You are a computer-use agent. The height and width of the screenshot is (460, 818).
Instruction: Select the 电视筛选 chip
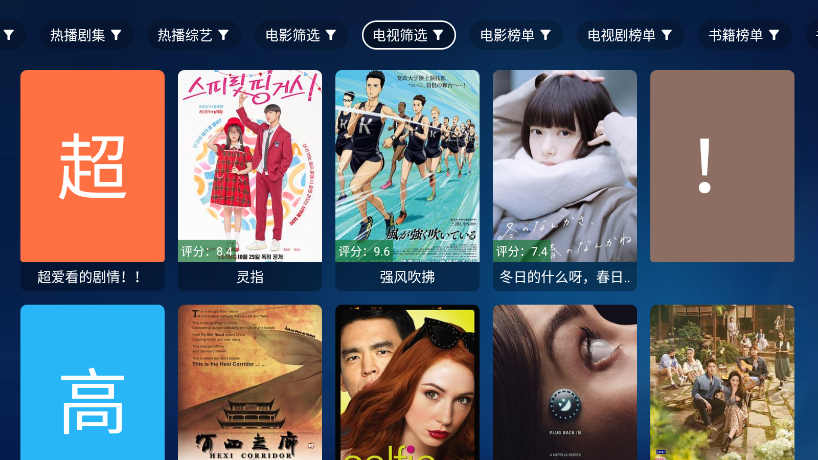point(408,35)
